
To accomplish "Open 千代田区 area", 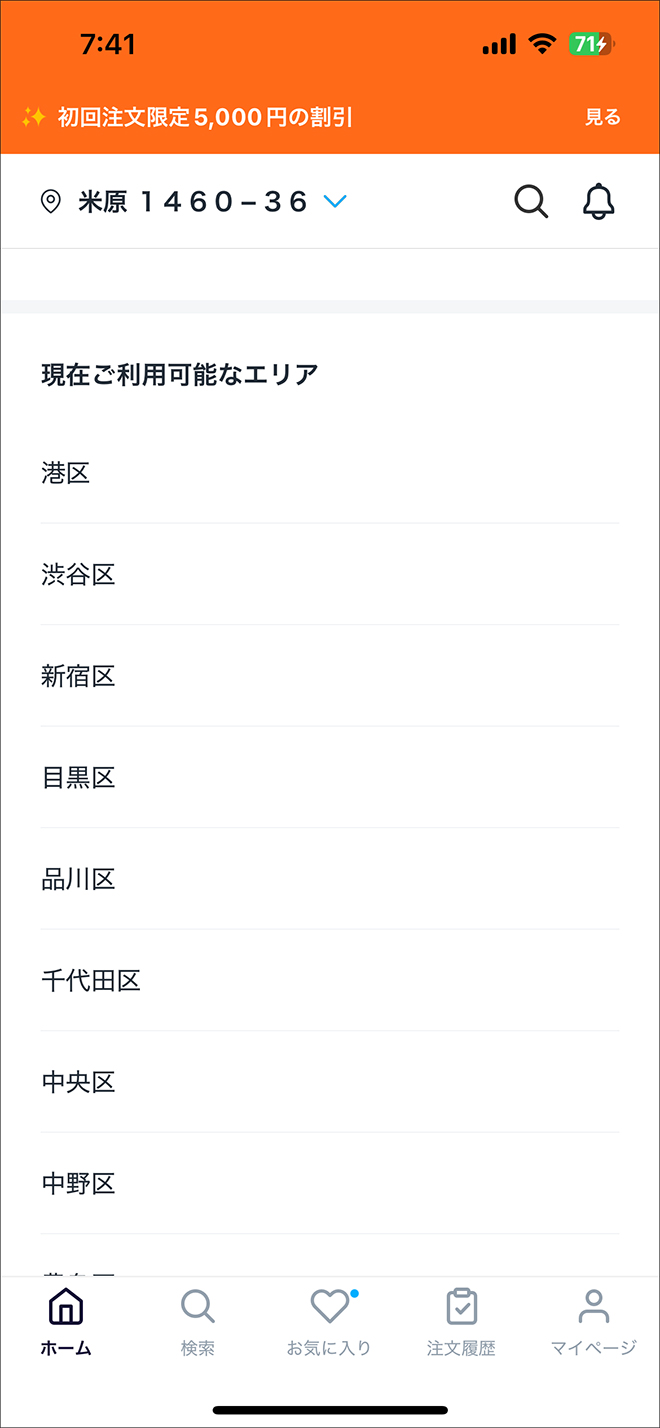I will click(330, 981).
